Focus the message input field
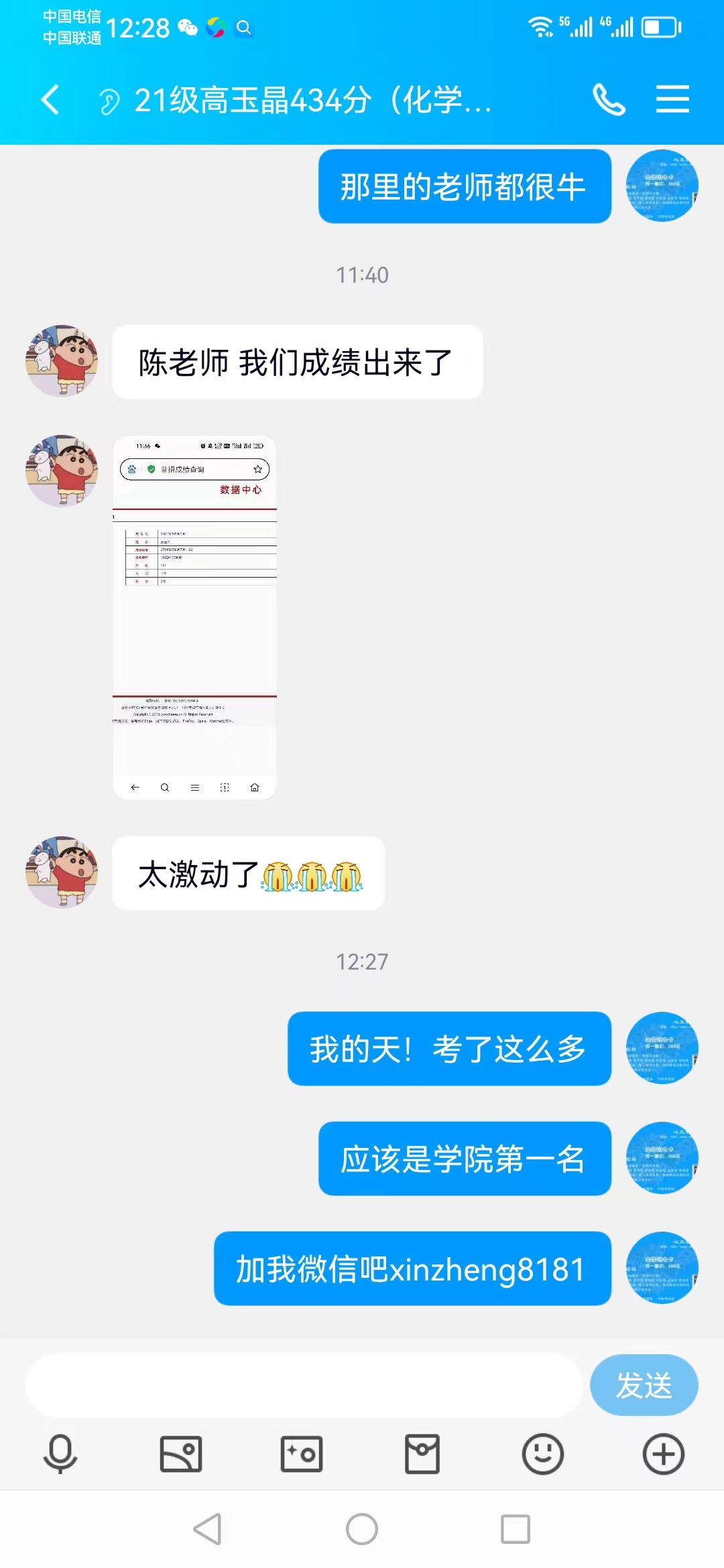 click(x=303, y=1384)
